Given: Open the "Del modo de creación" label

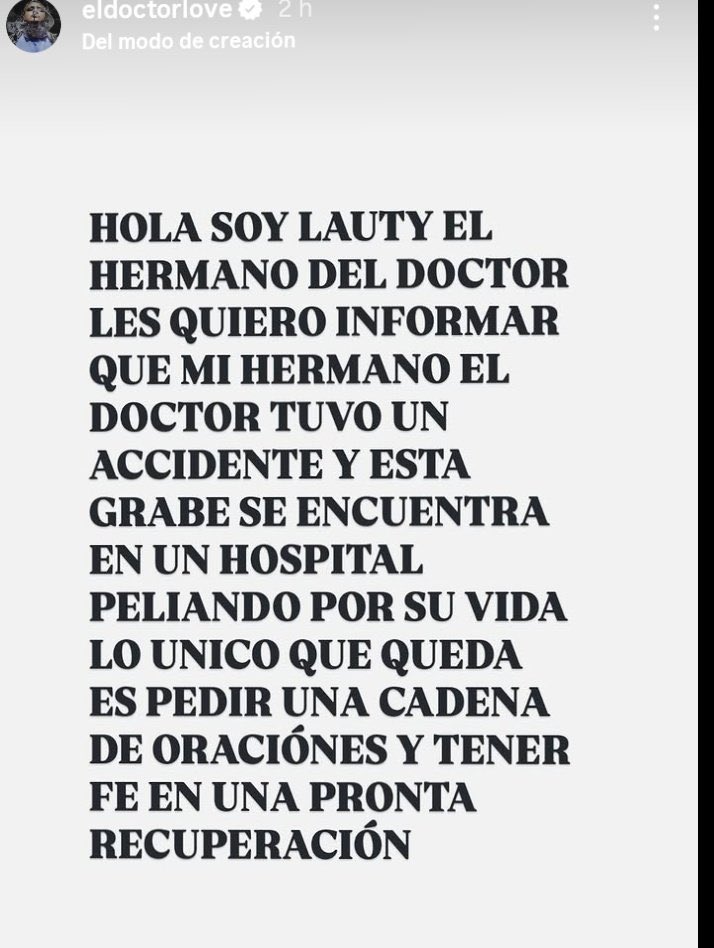Looking at the screenshot, I should tap(188, 41).
